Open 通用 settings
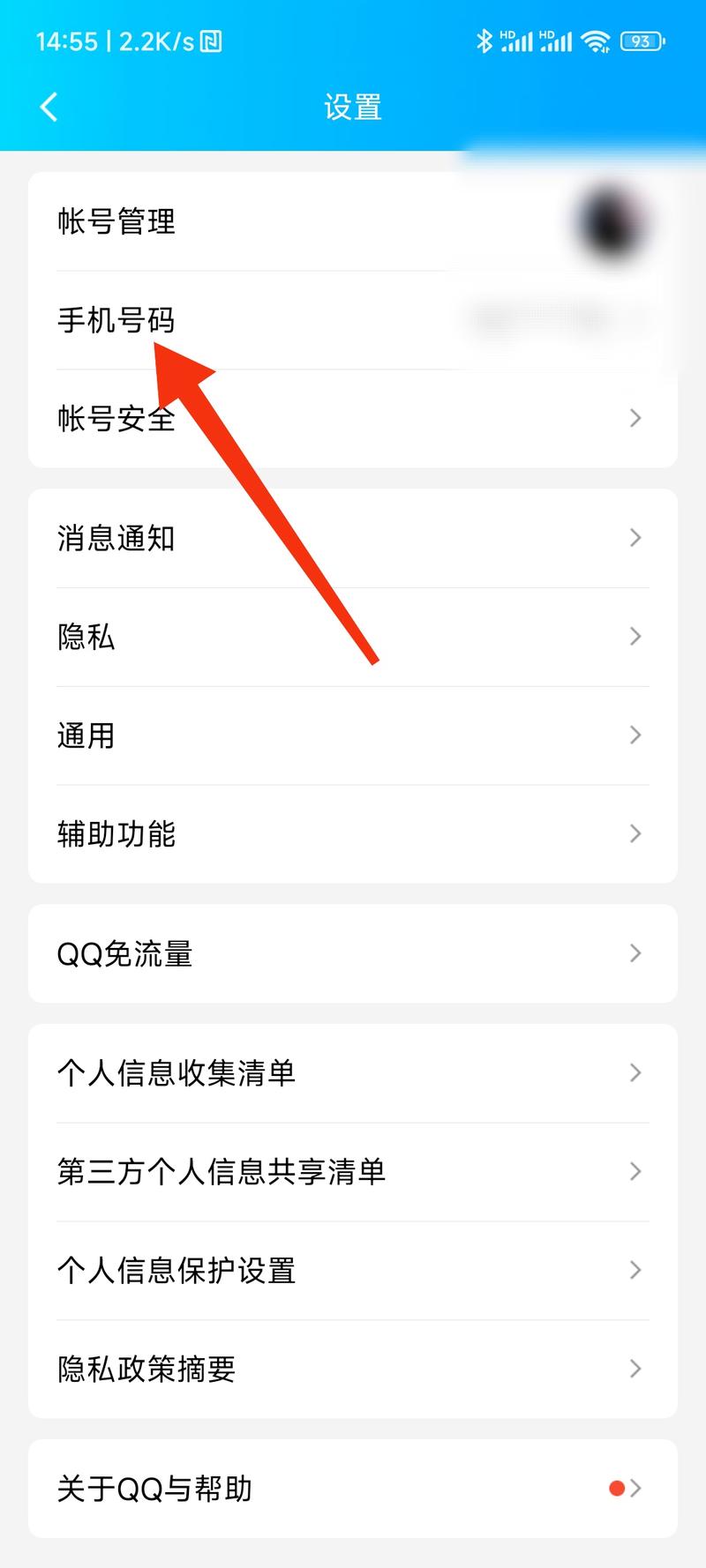This screenshot has width=706, height=1568. click(351, 735)
